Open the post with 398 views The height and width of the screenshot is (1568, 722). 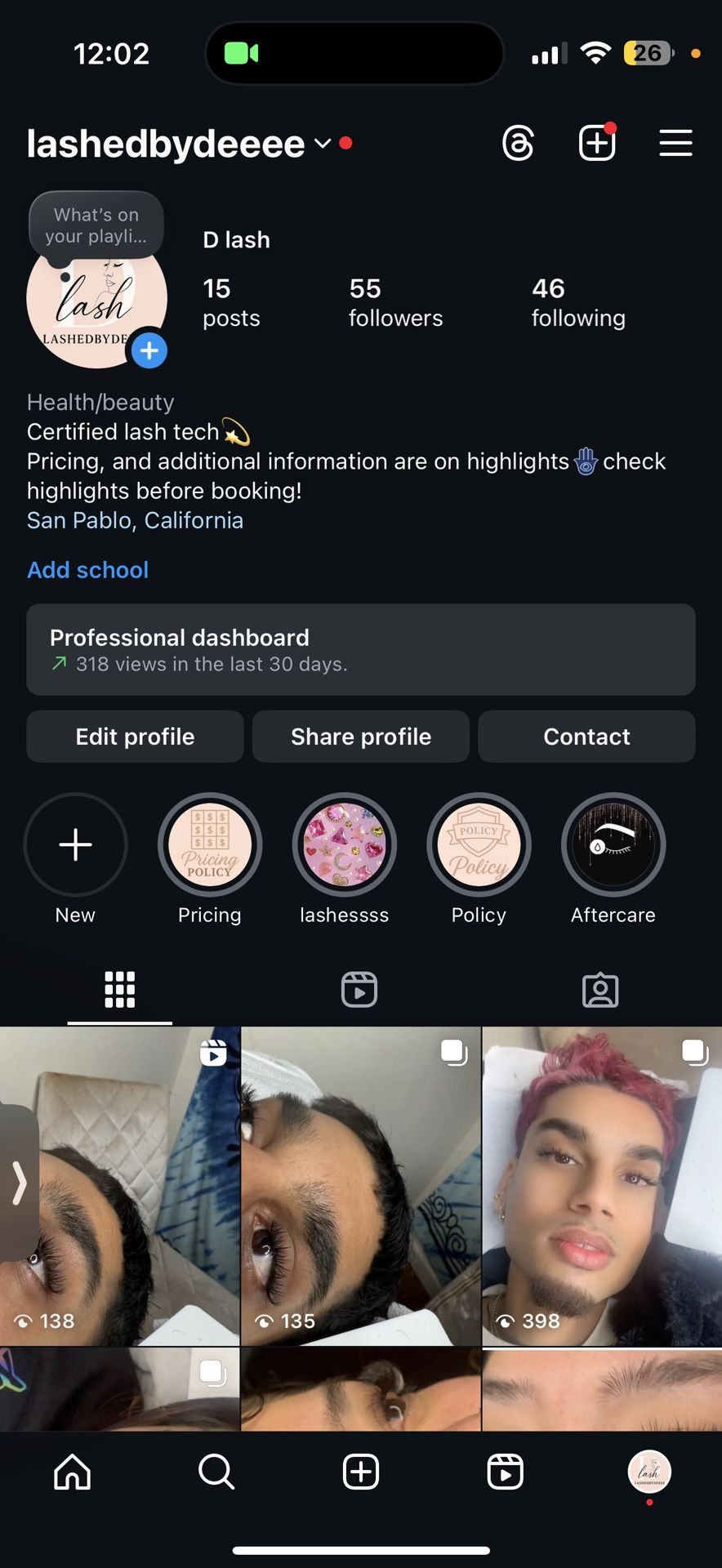(602, 1184)
